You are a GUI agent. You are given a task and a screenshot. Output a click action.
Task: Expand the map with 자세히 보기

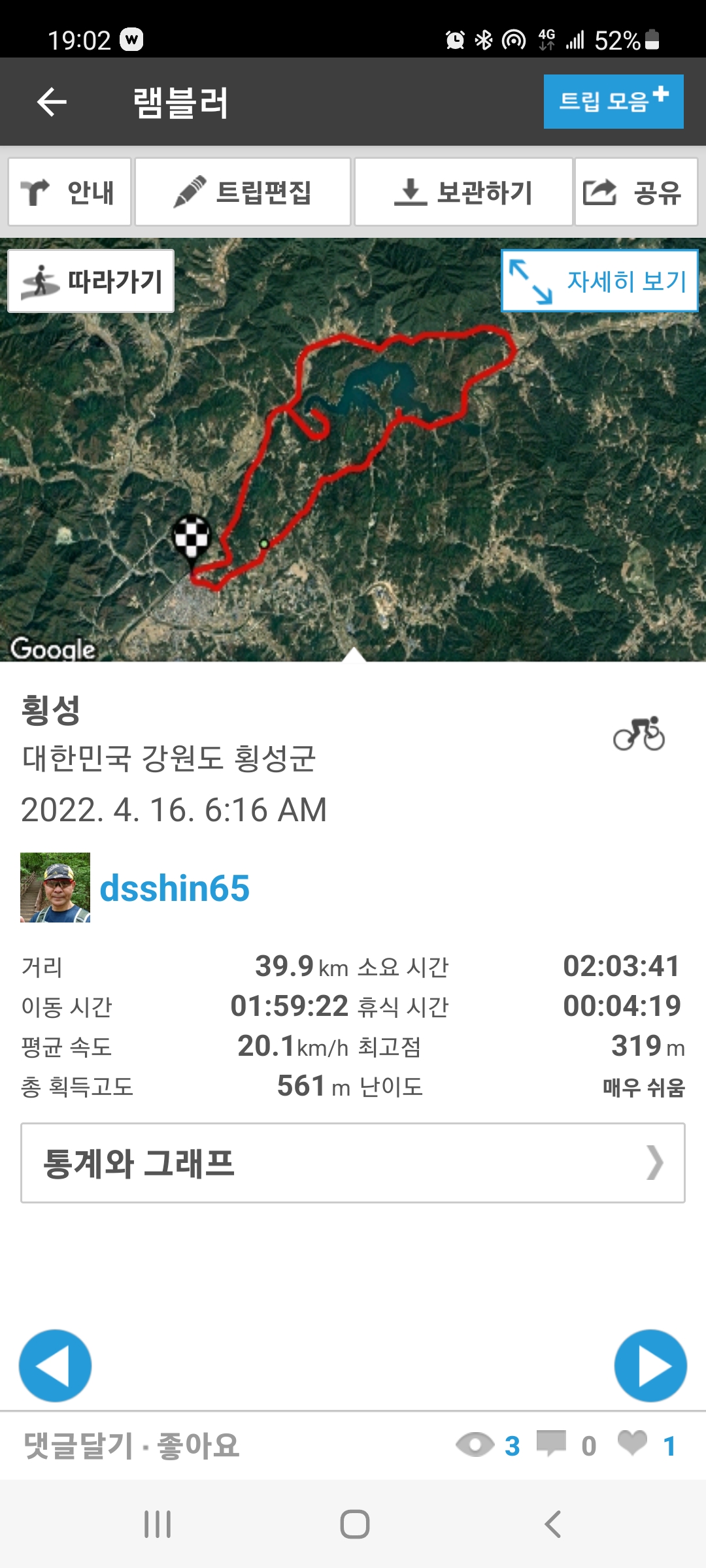coord(599,282)
